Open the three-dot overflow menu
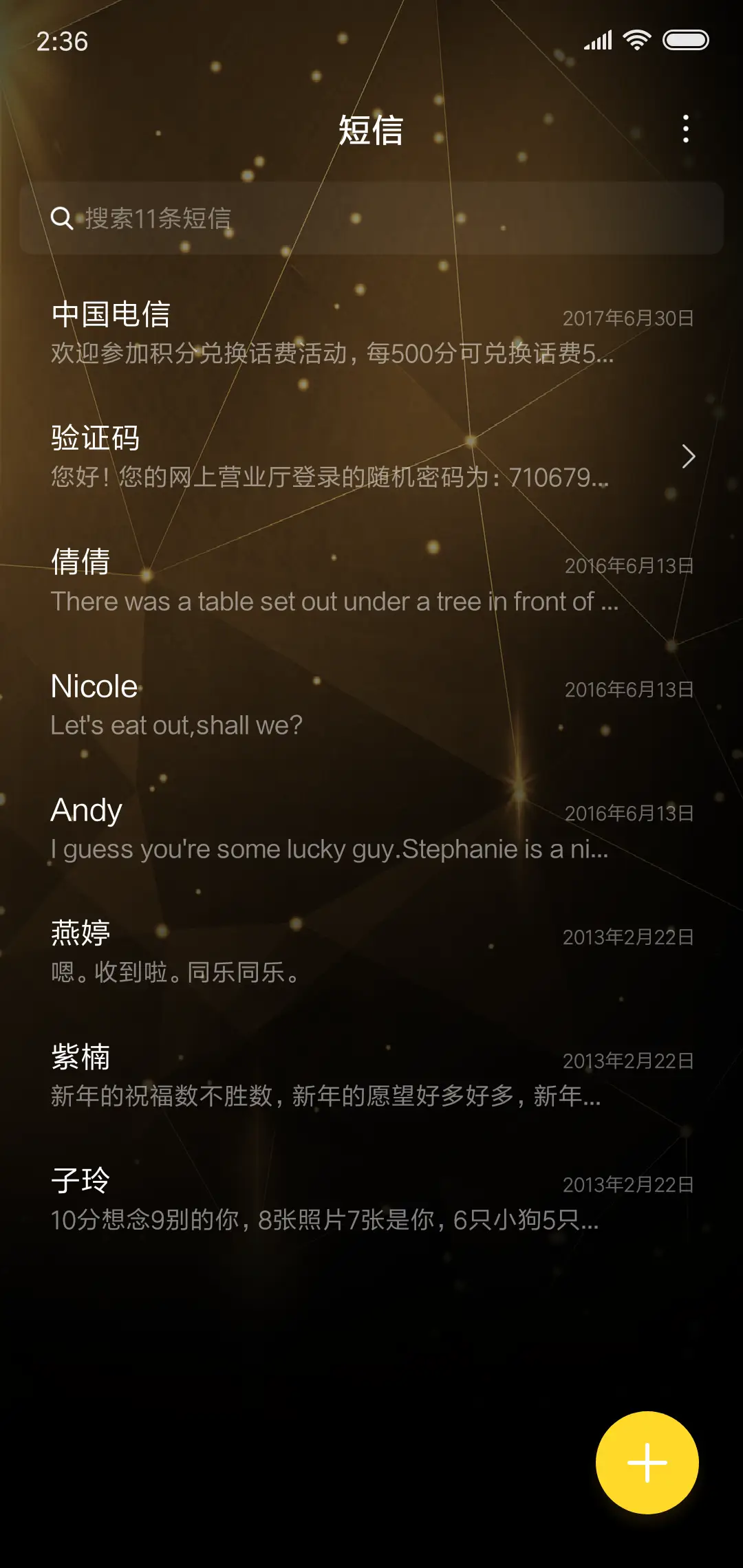The height and width of the screenshot is (1568, 743). tap(685, 129)
